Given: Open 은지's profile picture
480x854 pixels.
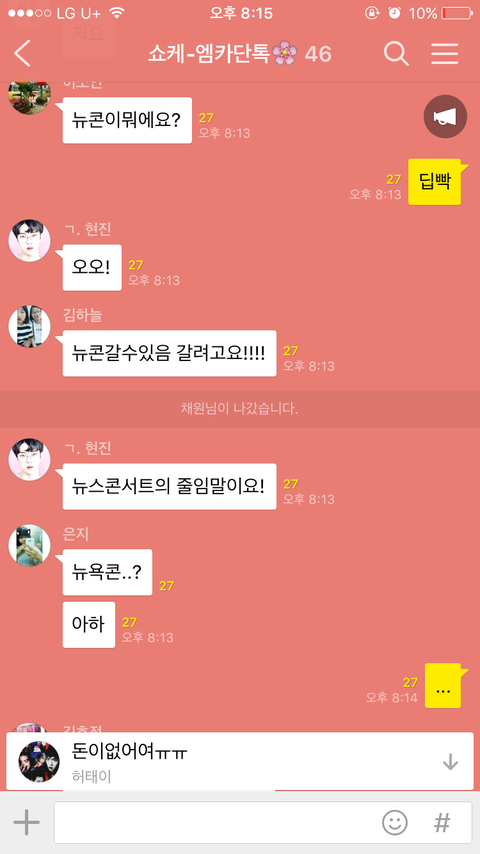Looking at the screenshot, I should coord(29,545).
